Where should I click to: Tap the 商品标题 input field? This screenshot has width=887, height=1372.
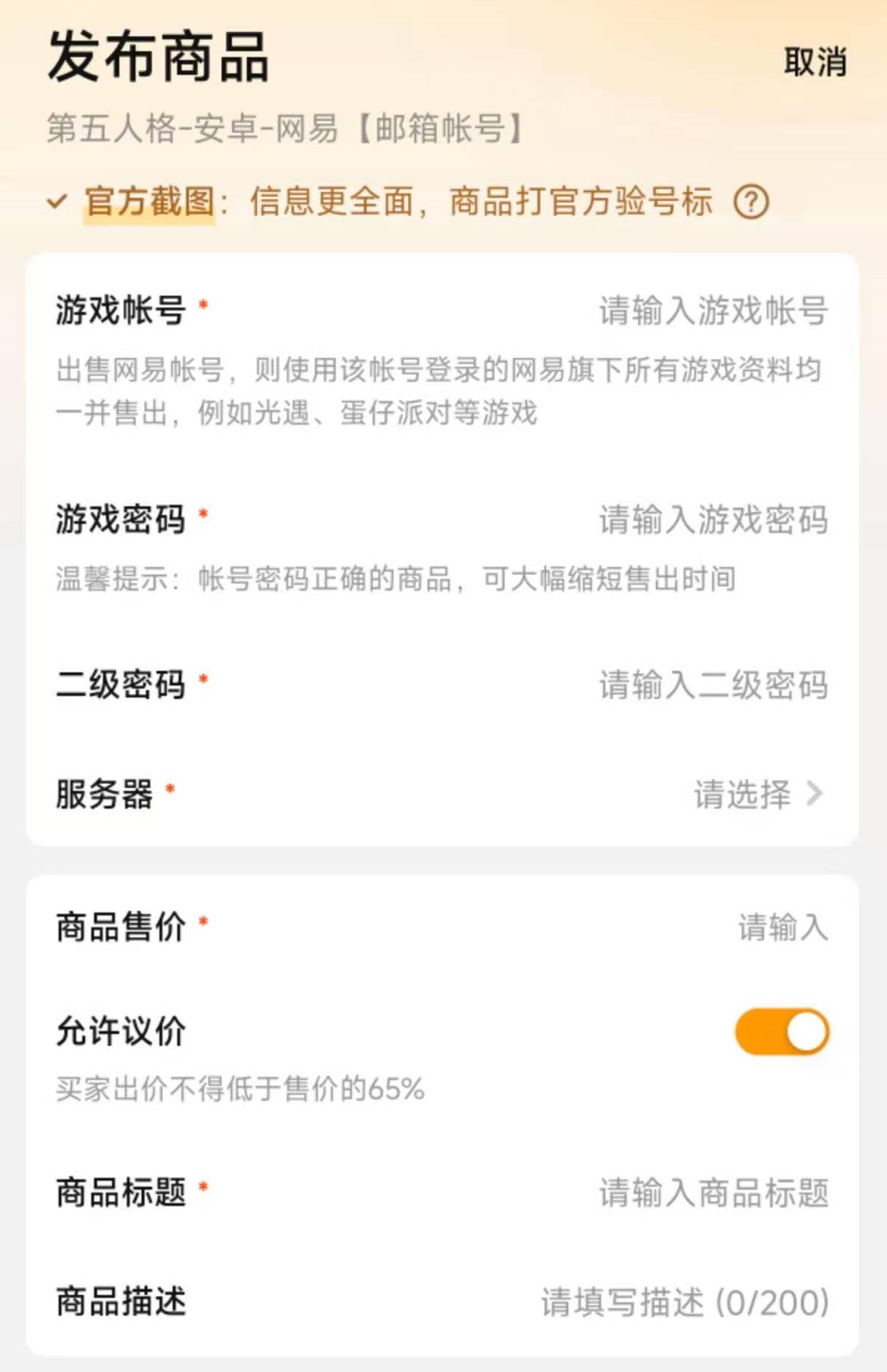(713, 1193)
